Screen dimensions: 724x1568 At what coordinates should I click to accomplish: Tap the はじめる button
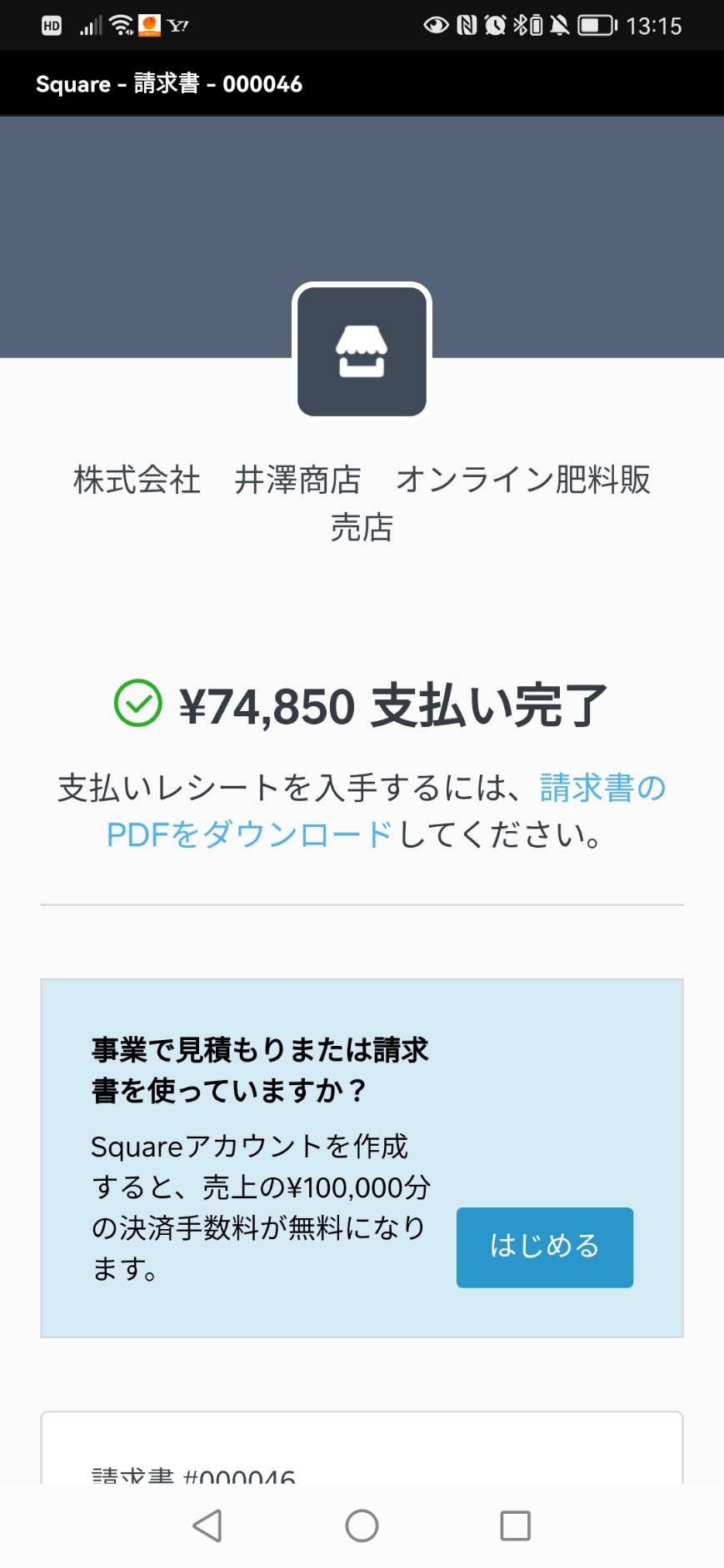(x=545, y=1247)
